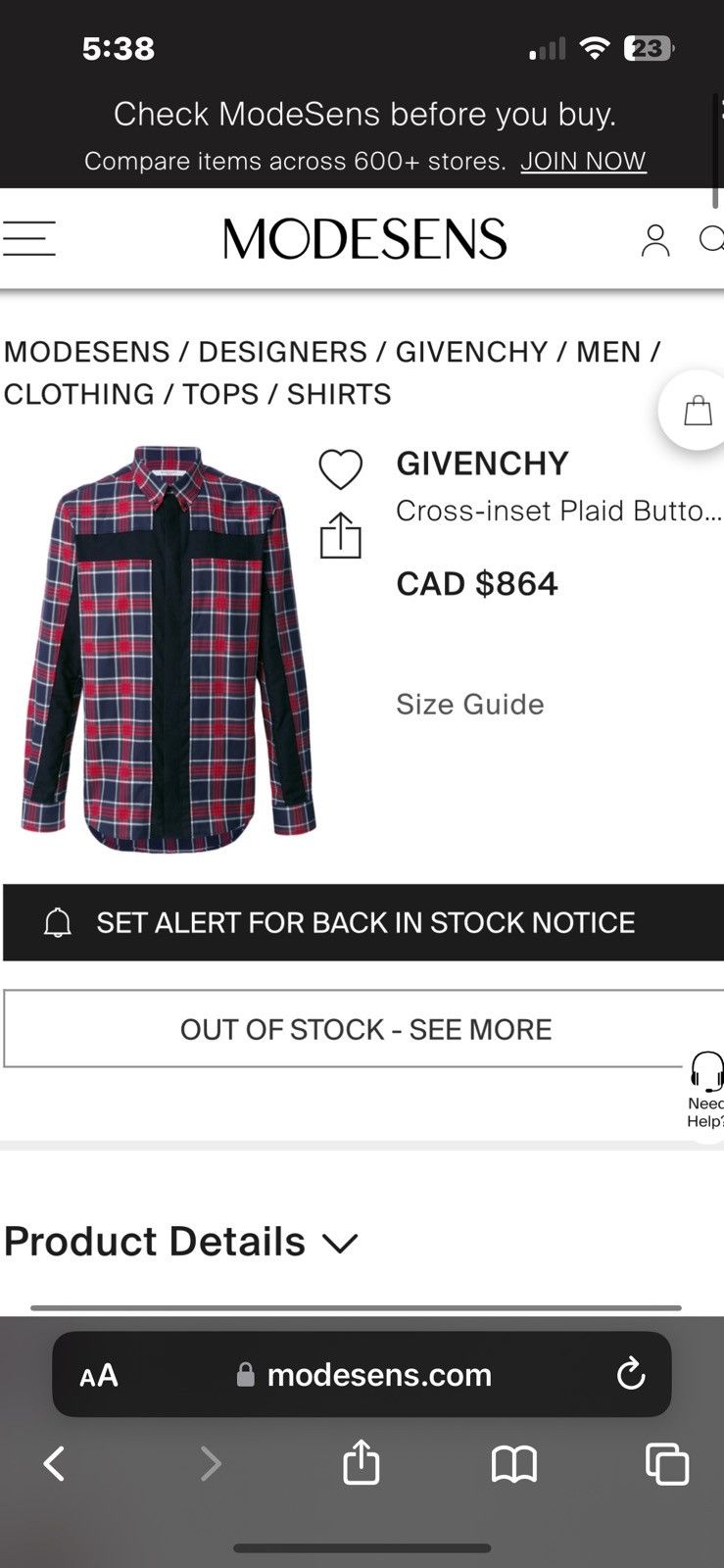Expand the Product Details section
The width and height of the screenshot is (724, 1568).
pos(181,1242)
